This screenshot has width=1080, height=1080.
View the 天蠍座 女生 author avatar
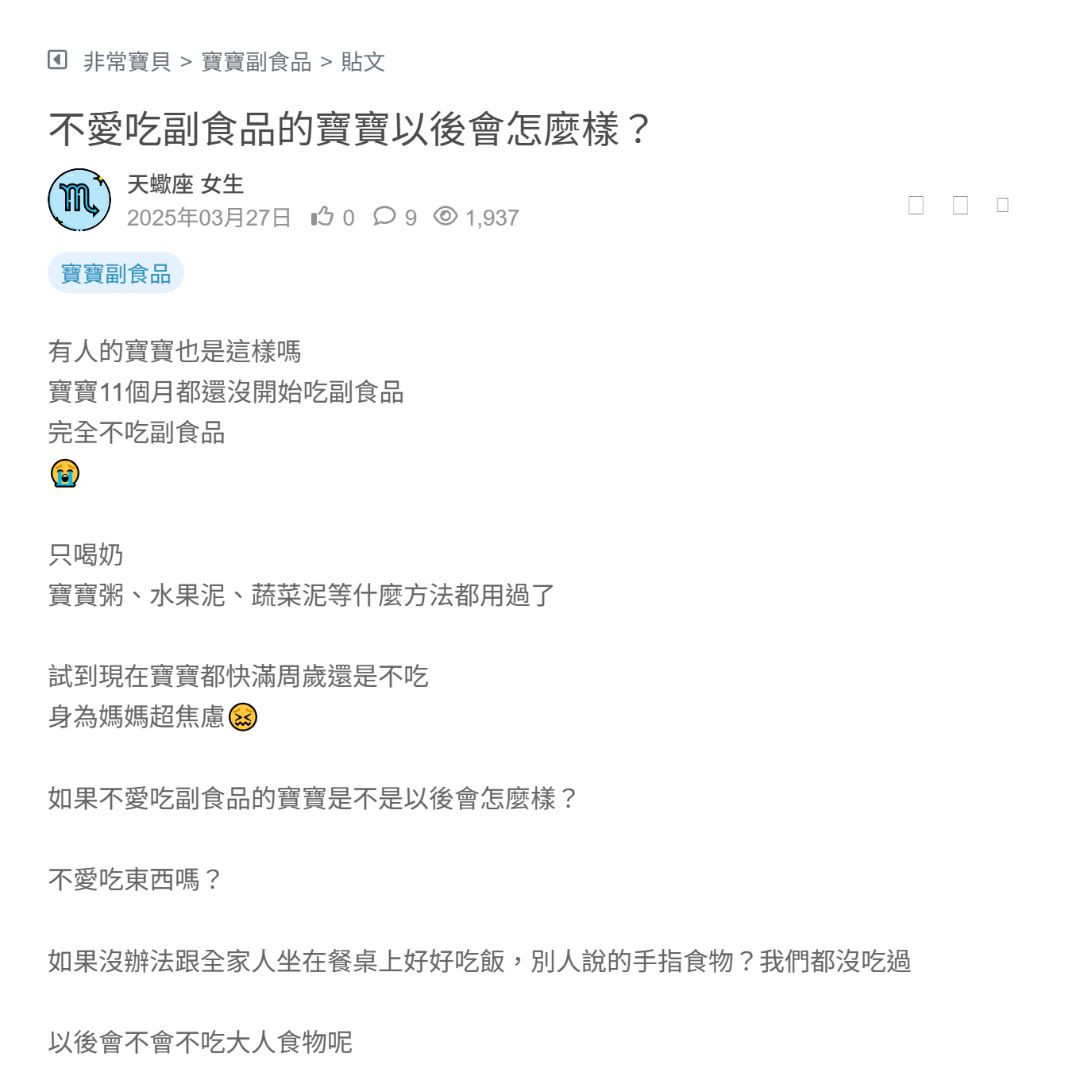(x=79, y=200)
